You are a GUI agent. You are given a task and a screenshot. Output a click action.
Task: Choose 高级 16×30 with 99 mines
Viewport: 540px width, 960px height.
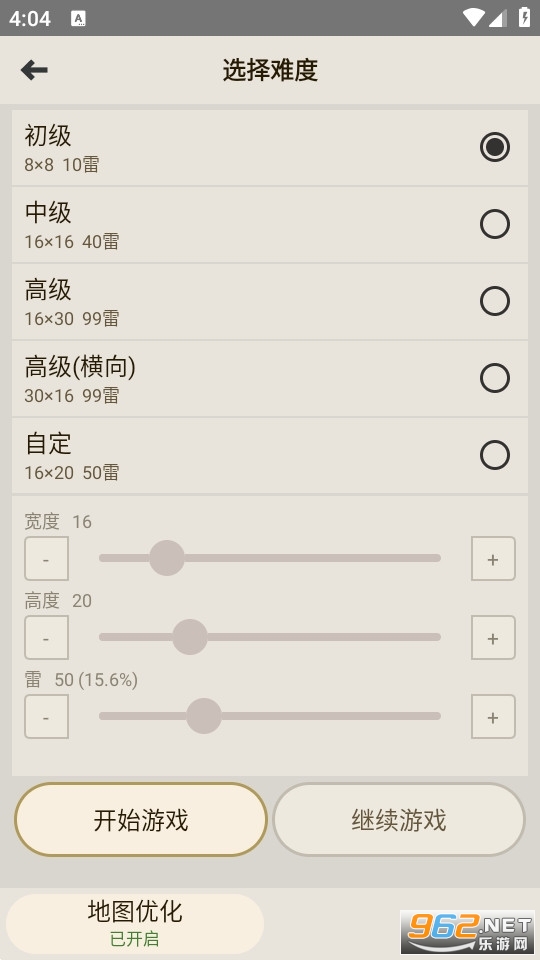270,302
